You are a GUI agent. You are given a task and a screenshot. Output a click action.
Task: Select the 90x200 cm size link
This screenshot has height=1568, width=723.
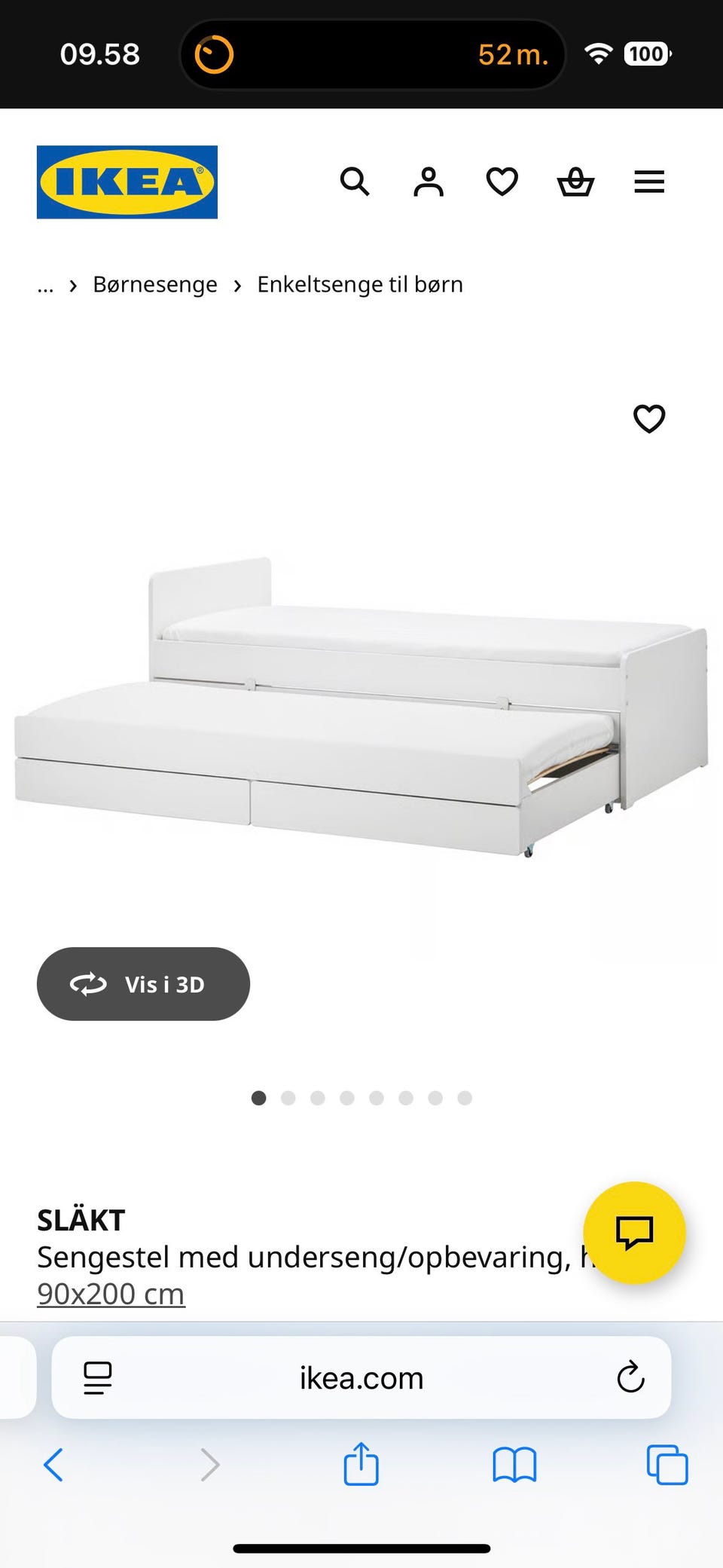111,1294
